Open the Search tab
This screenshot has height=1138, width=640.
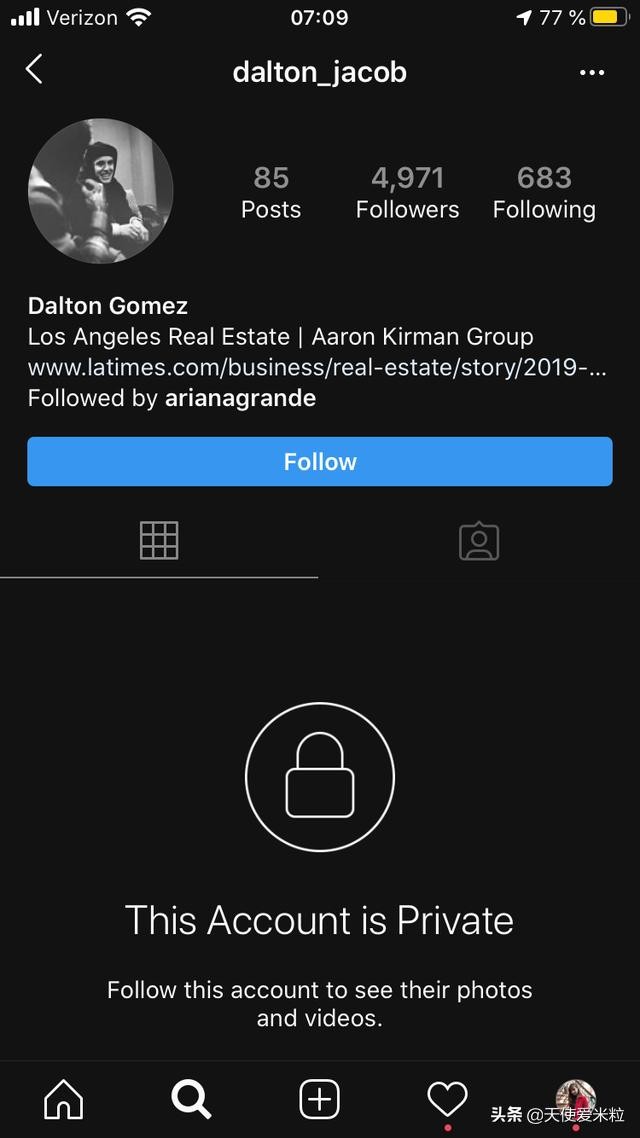tap(191, 1100)
